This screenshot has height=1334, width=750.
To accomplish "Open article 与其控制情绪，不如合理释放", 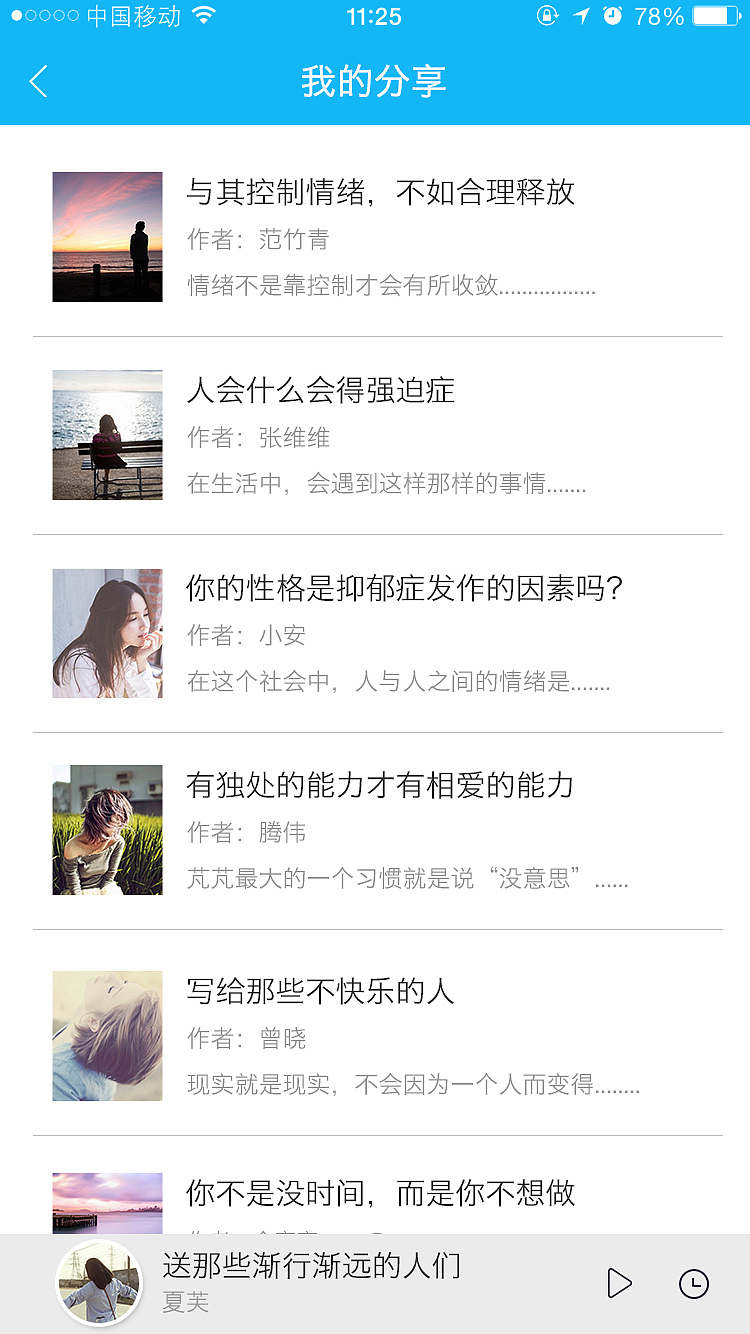I will point(381,192).
